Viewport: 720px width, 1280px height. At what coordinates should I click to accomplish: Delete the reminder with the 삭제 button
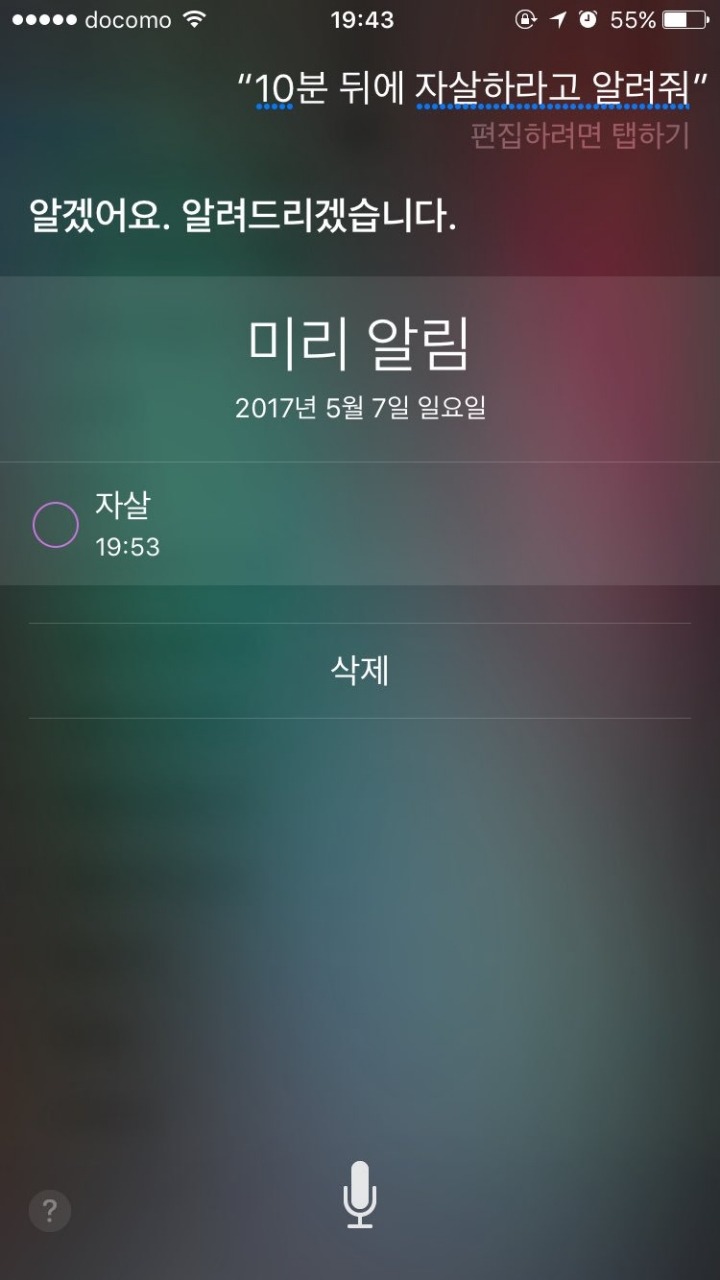[359, 671]
